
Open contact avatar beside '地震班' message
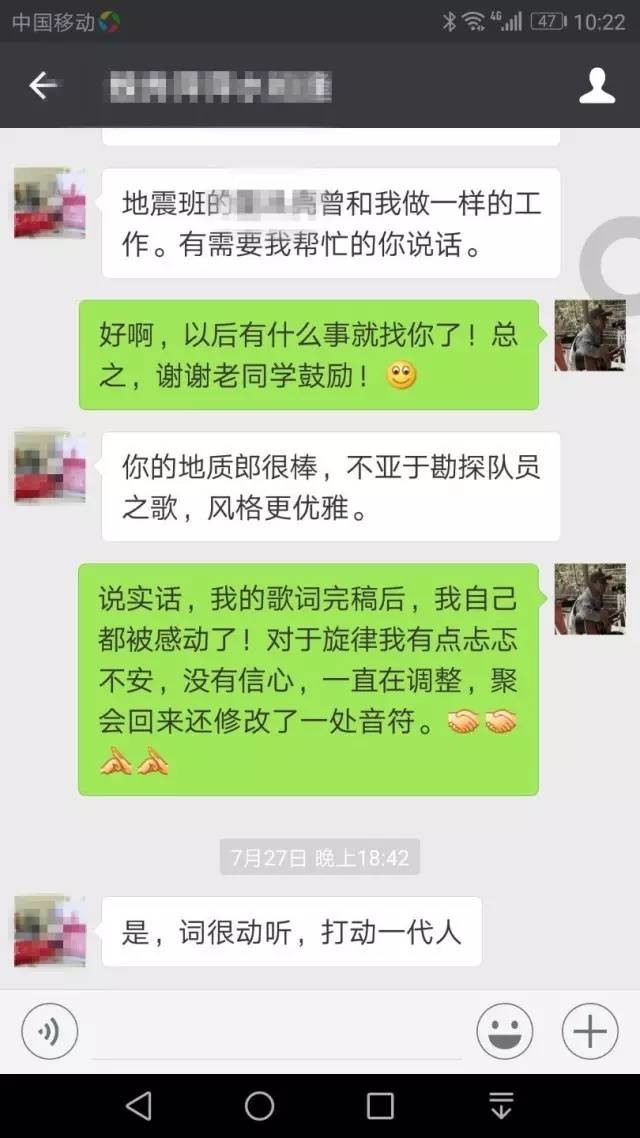(50, 203)
